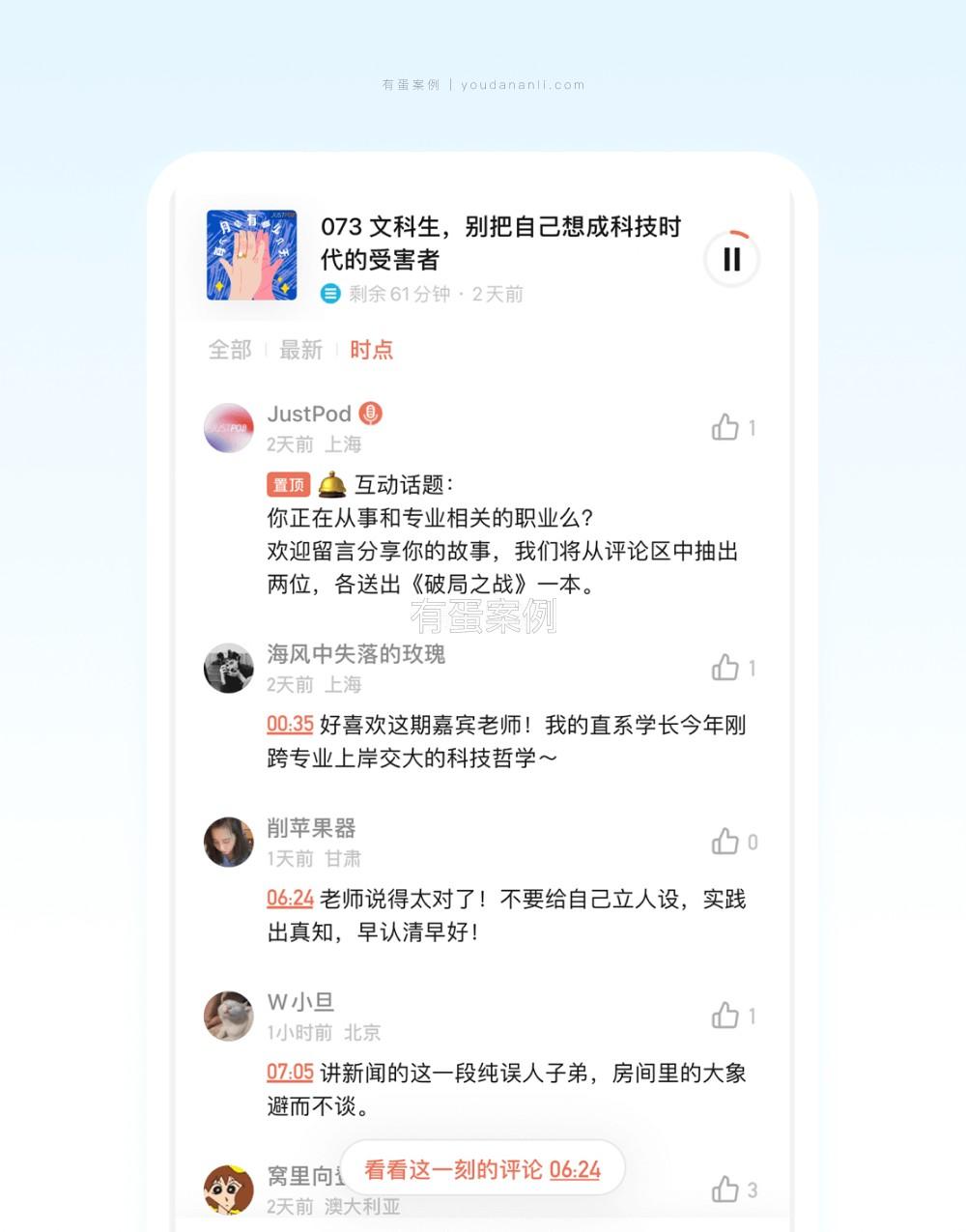966x1232 pixels.
Task: Pause the podcast episode playback
Action: pyautogui.click(x=731, y=259)
